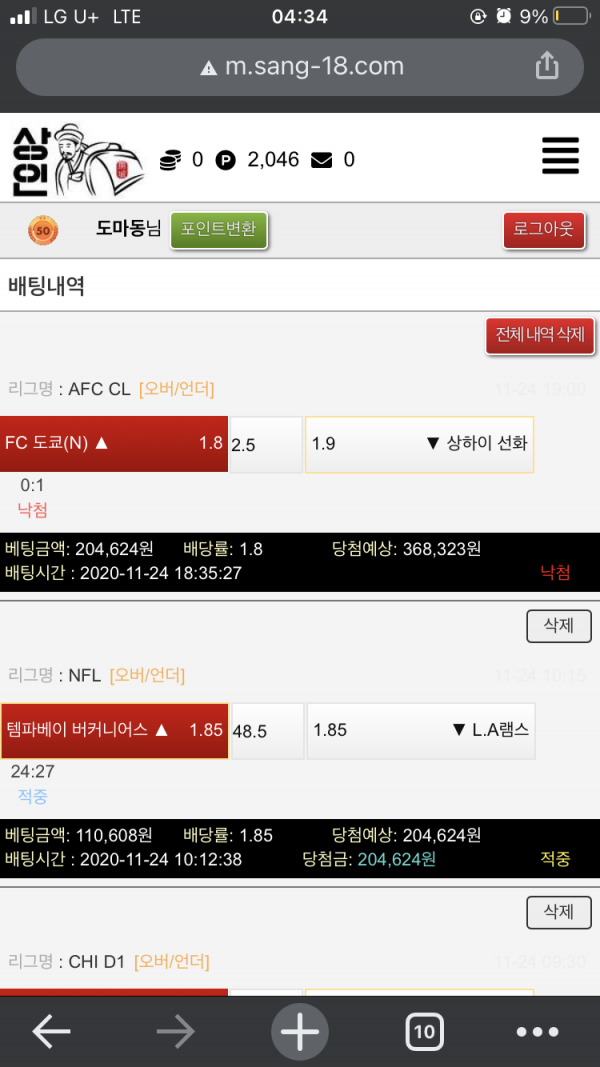The height and width of the screenshot is (1067, 600).
Task: Open the browser's more options menu
Action: tap(537, 1032)
